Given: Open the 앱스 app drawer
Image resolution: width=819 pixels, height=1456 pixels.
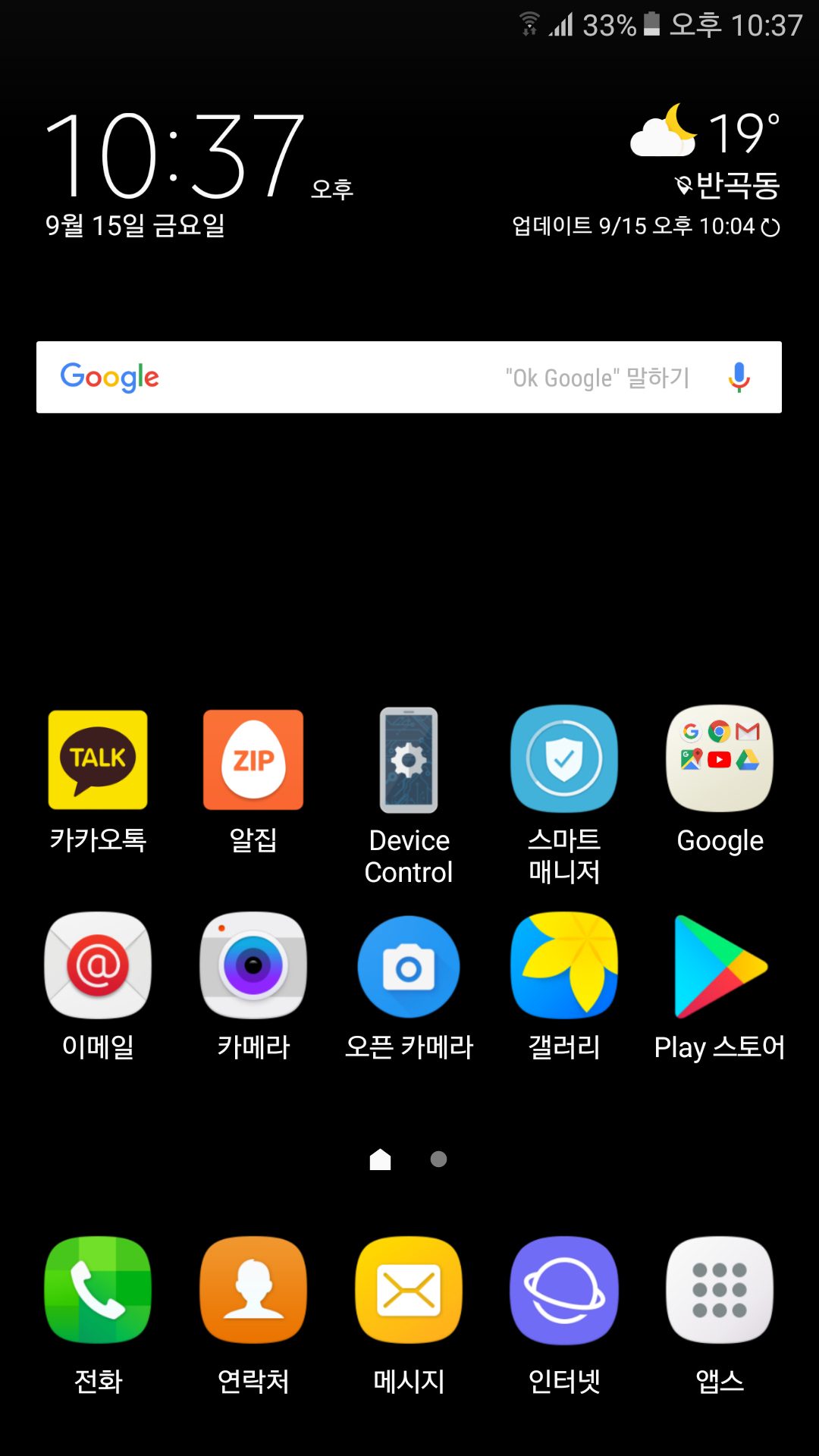Looking at the screenshot, I should pos(720,1290).
